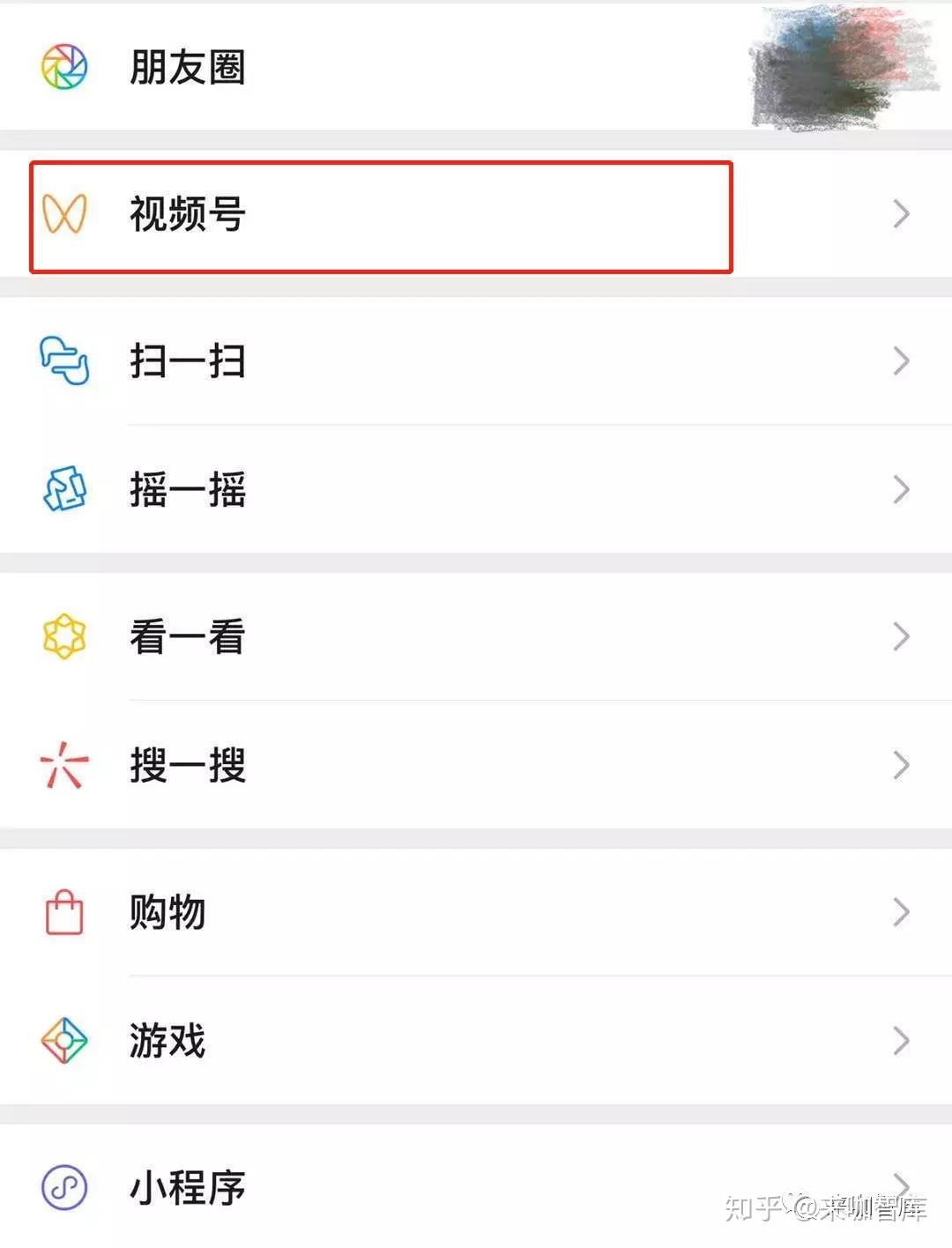
Task: Open 摇一摇 Shake
Action: [187, 490]
